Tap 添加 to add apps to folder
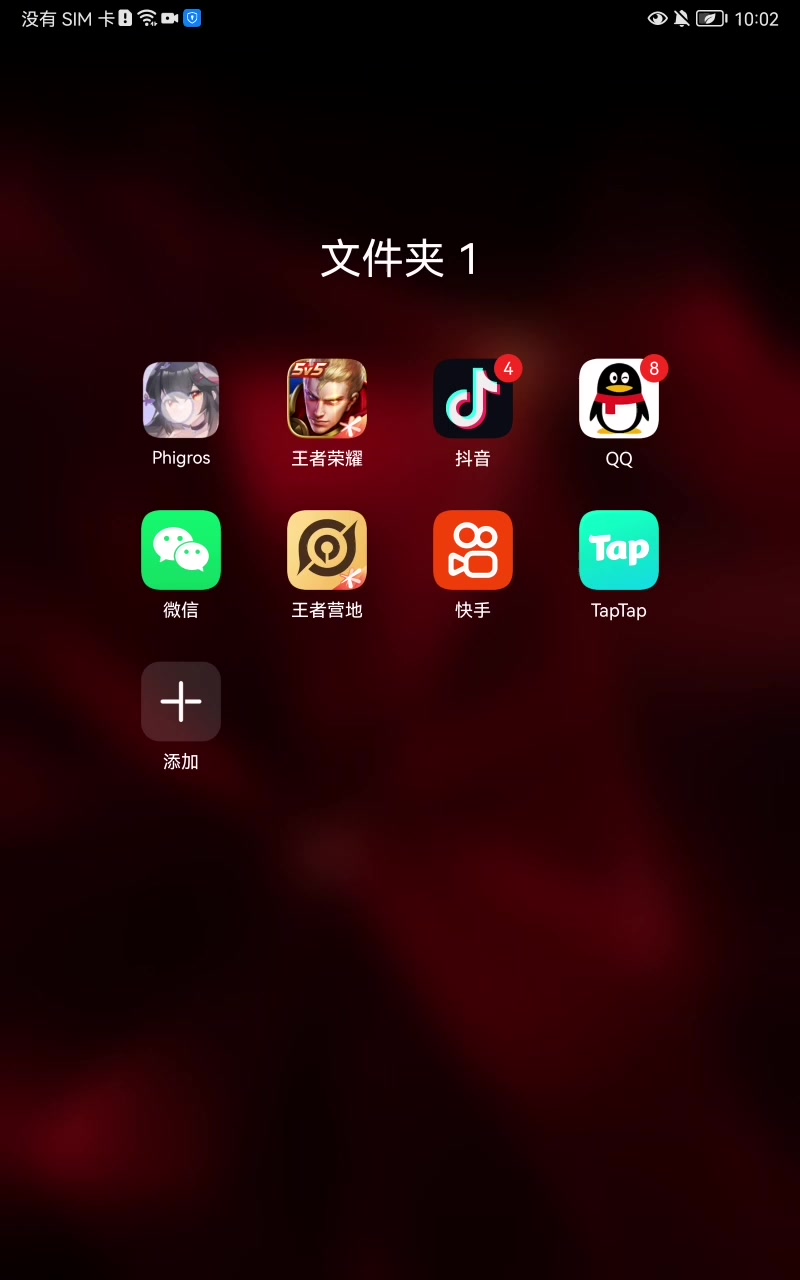Image resolution: width=800 pixels, height=1280 pixels. point(181,701)
